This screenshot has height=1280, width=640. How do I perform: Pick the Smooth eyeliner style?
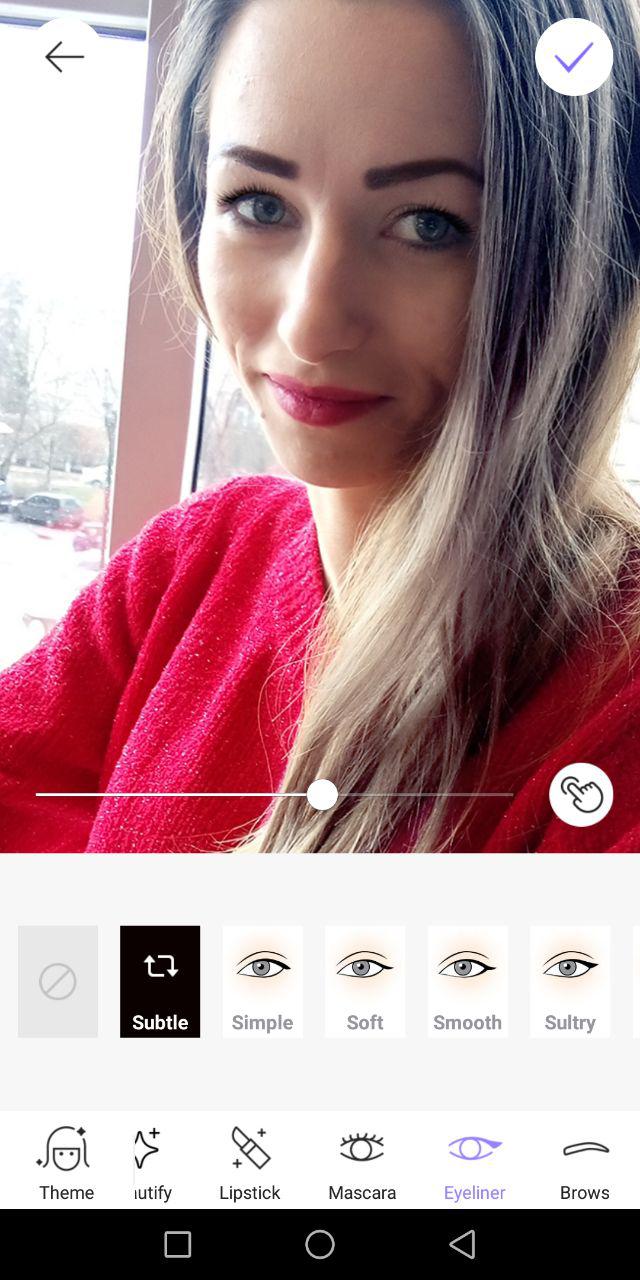point(468,981)
